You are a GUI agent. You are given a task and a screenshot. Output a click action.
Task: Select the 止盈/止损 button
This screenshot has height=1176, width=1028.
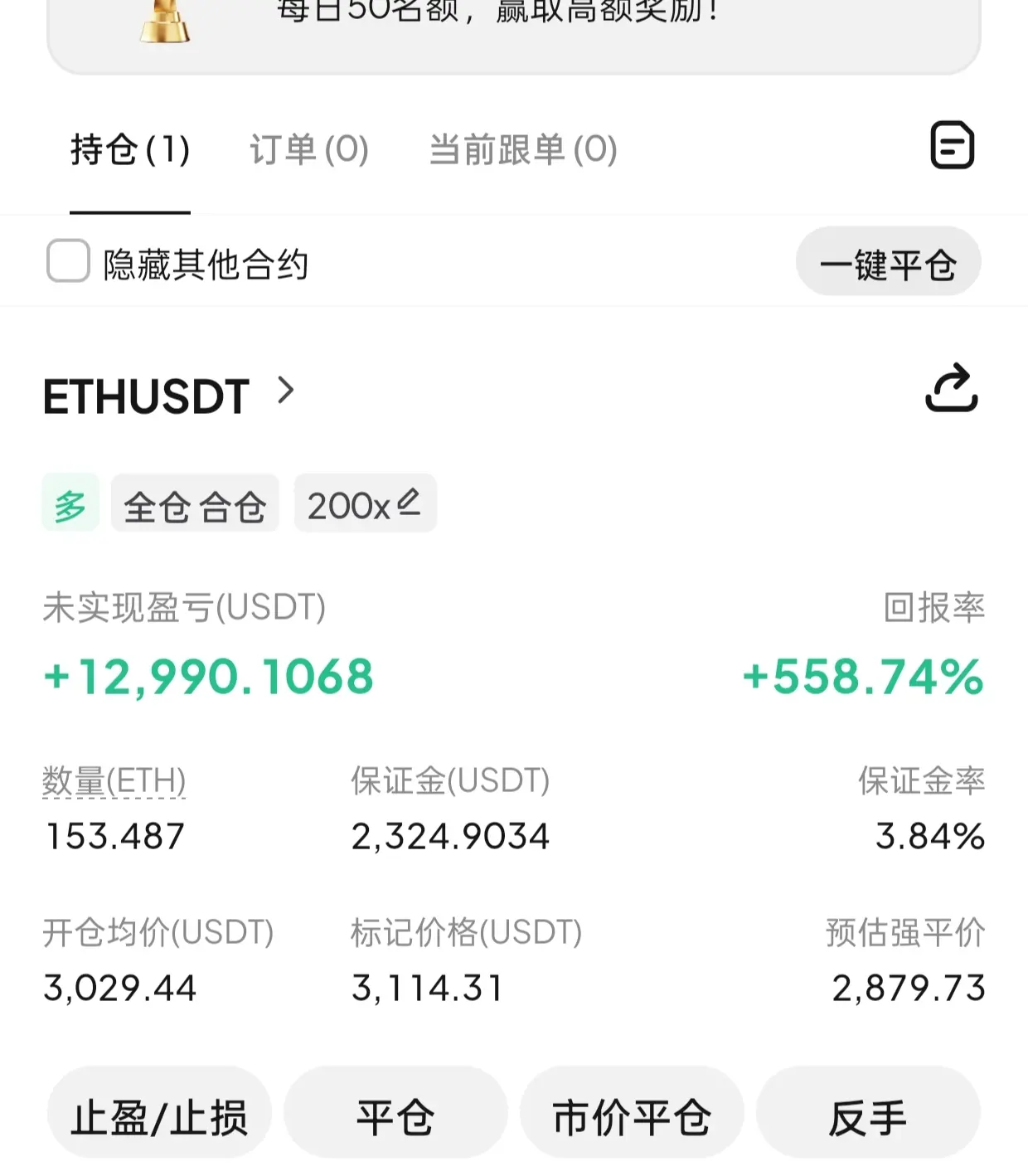[159, 1116]
